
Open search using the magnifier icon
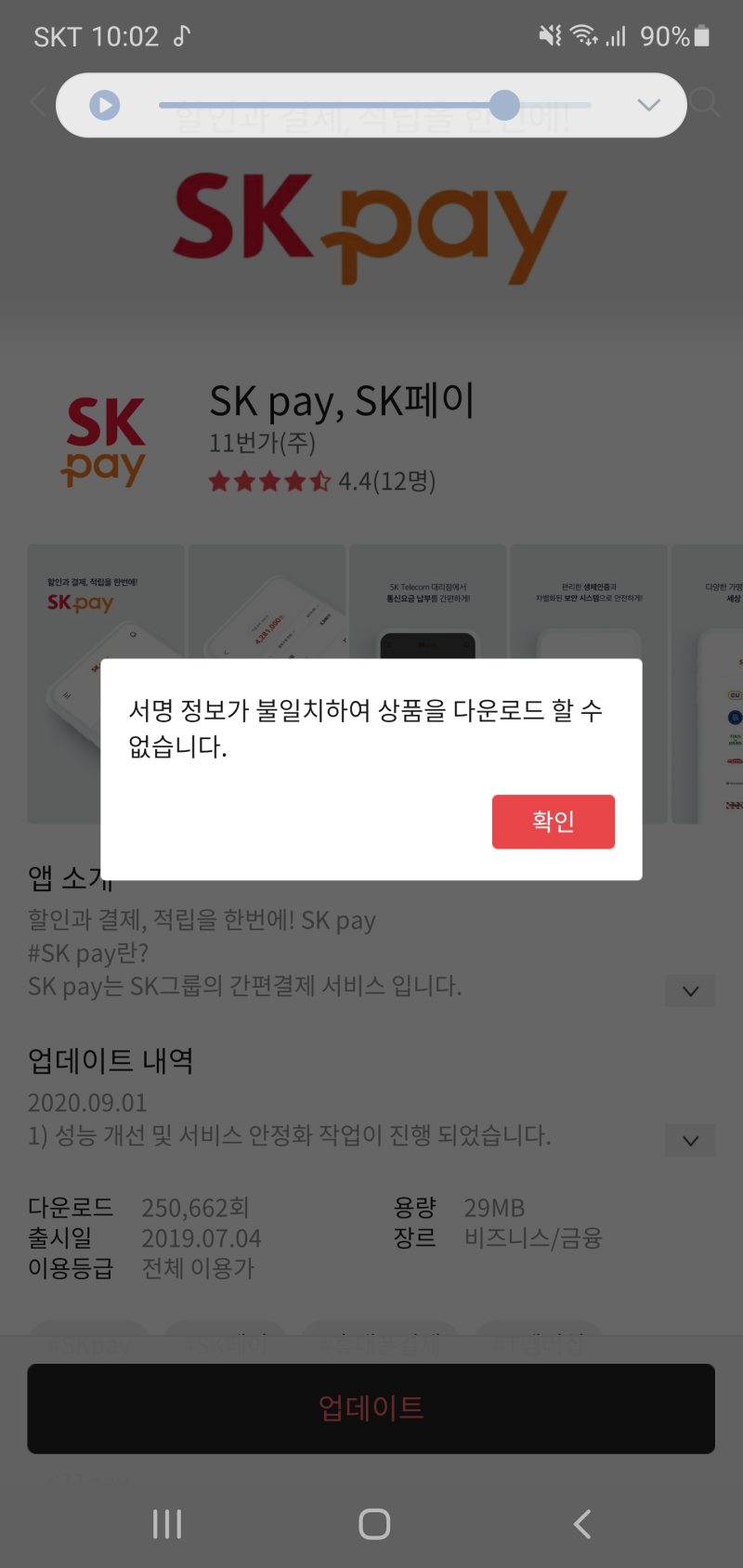point(704,105)
